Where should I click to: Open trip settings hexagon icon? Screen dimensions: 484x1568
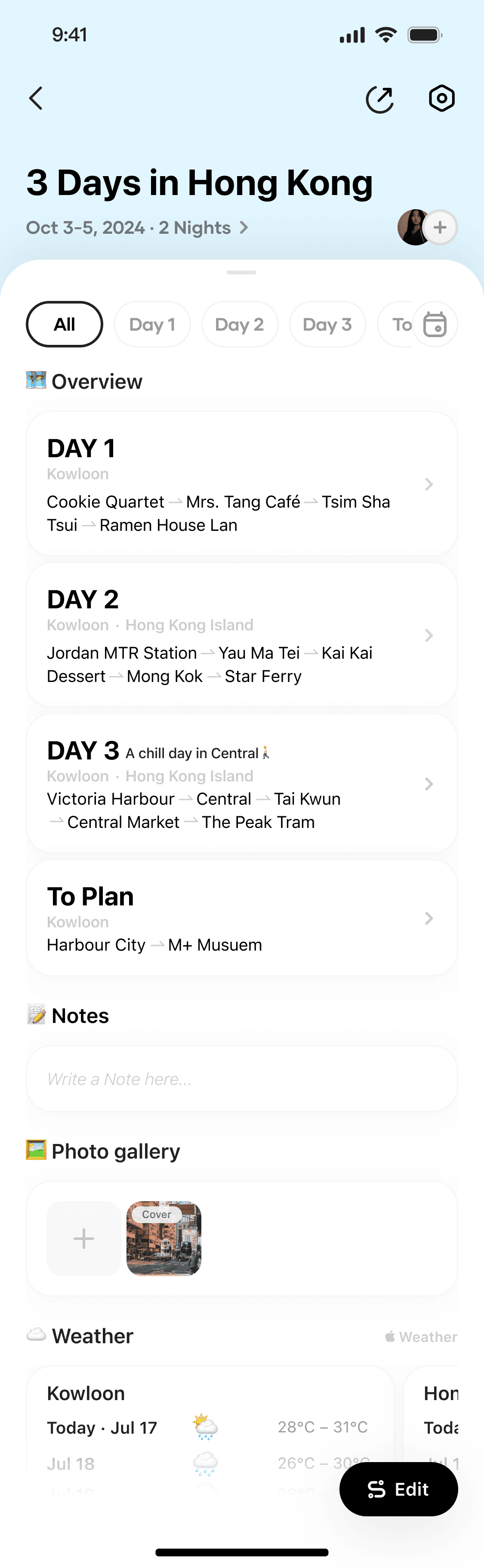tap(441, 99)
